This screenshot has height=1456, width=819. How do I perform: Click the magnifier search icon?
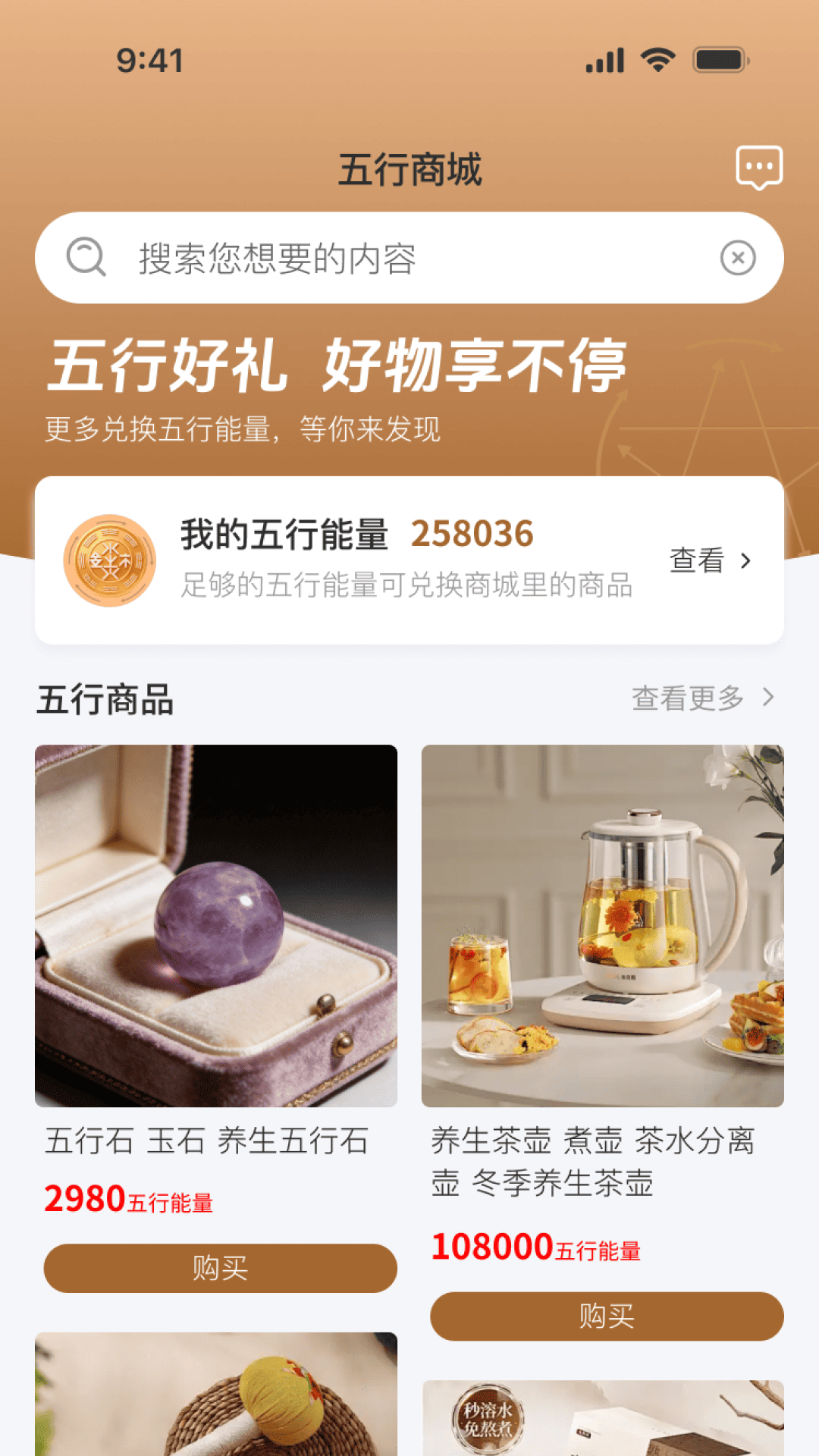click(86, 256)
